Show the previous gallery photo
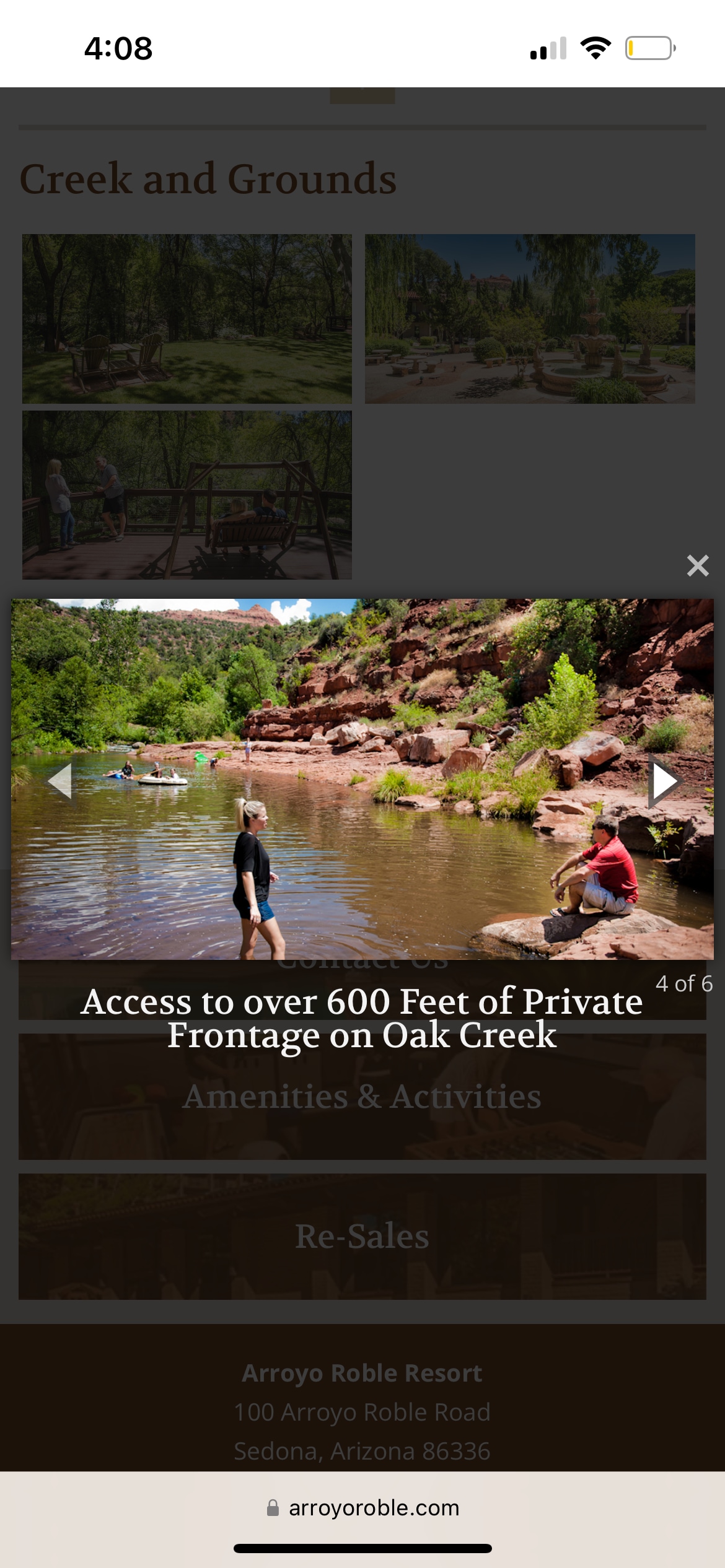Screen dimensions: 725x1568 point(61,781)
